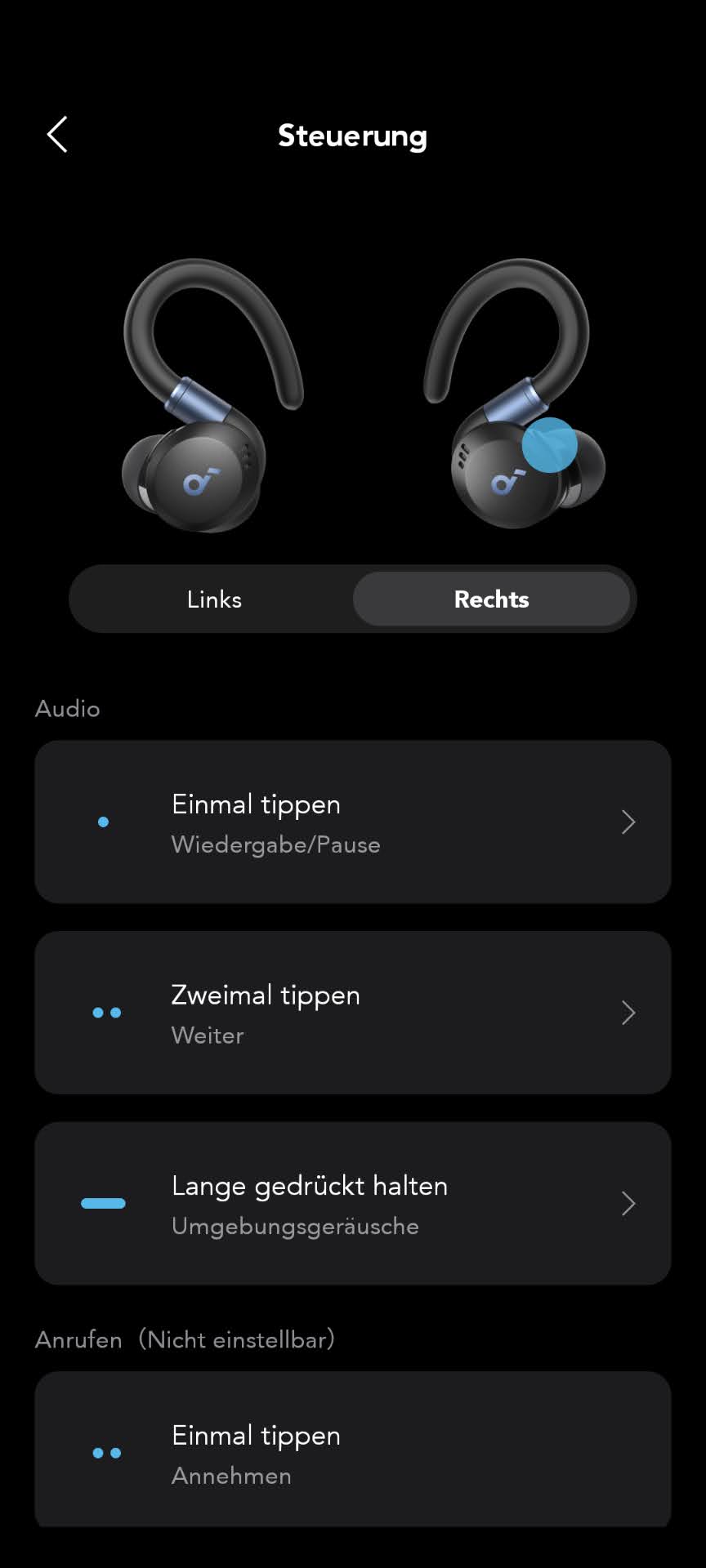
Task: Open the Zweimal tippen Weiter setting
Action: pos(353,1013)
